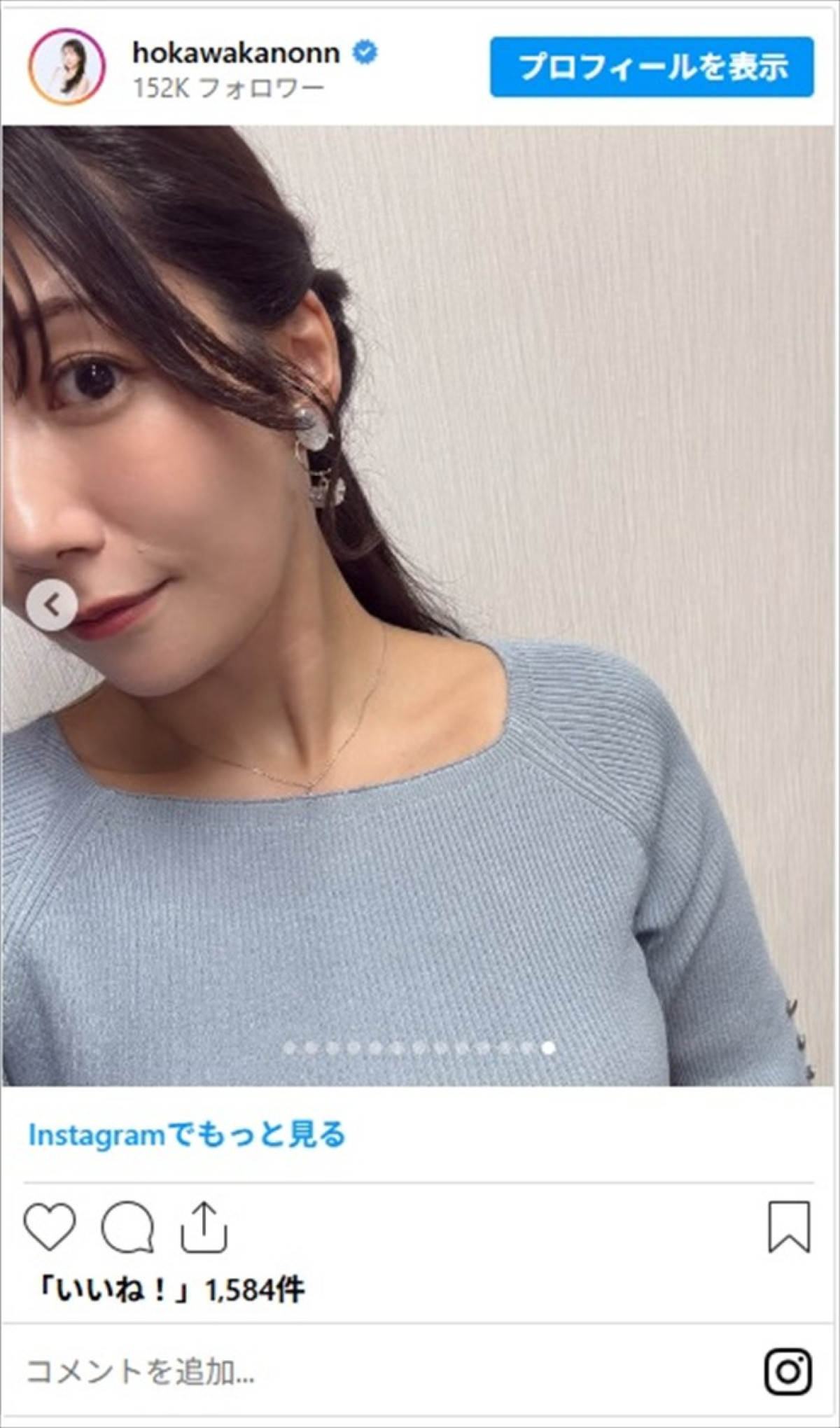This screenshot has height=1428, width=840.
Task: Open hokawakanonn's profile picture
Action: pos(66,67)
